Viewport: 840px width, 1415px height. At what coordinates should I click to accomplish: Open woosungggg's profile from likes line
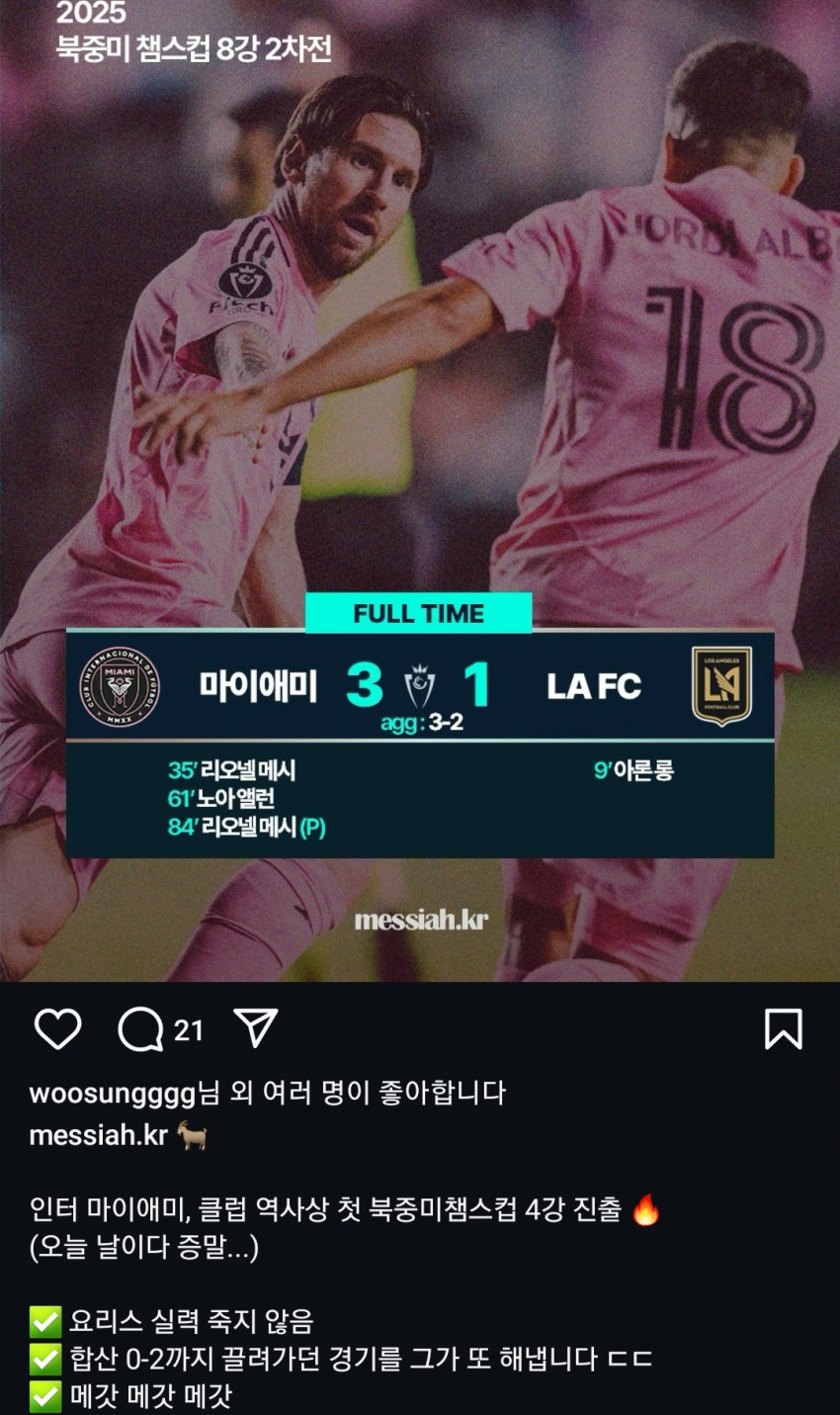coord(113,1093)
